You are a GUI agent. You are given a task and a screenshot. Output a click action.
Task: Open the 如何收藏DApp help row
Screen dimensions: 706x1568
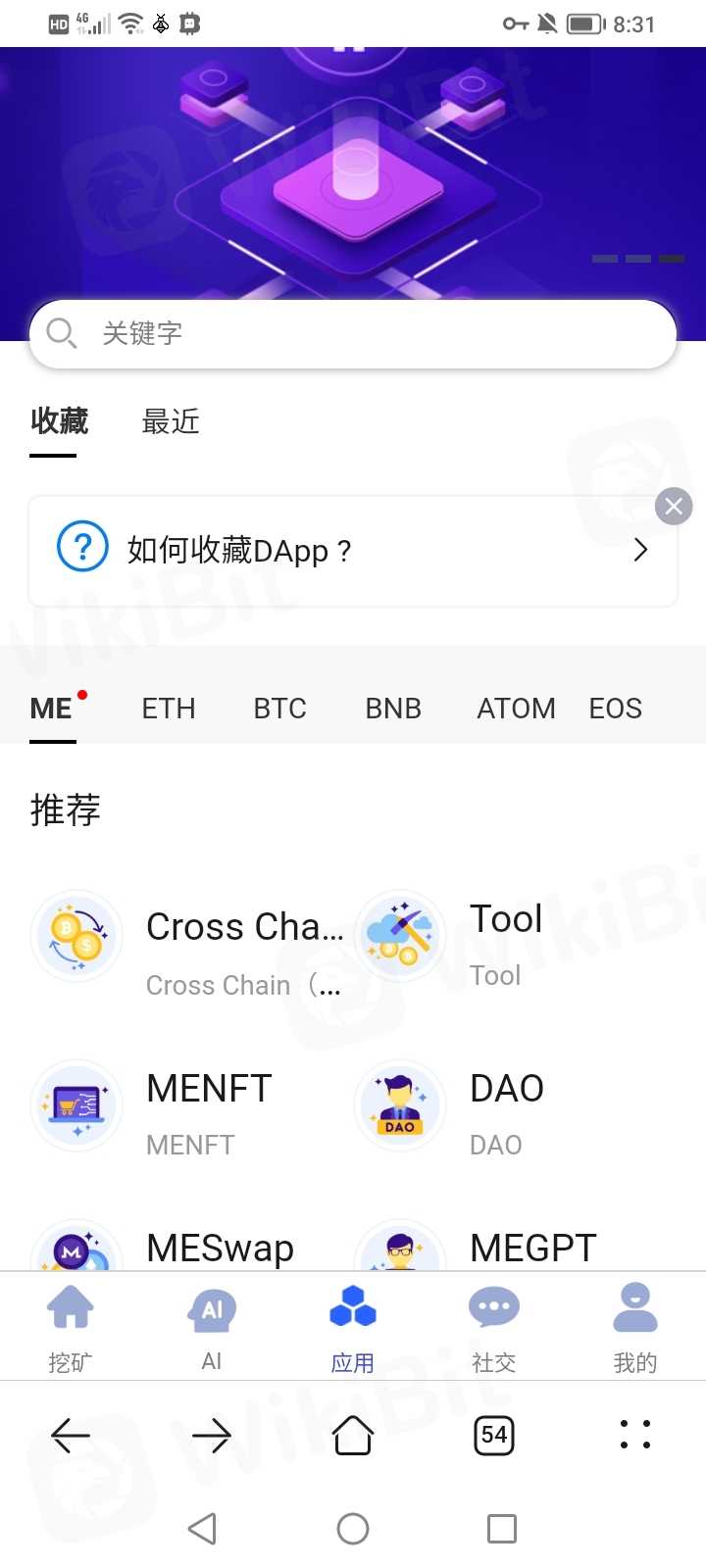353,550
